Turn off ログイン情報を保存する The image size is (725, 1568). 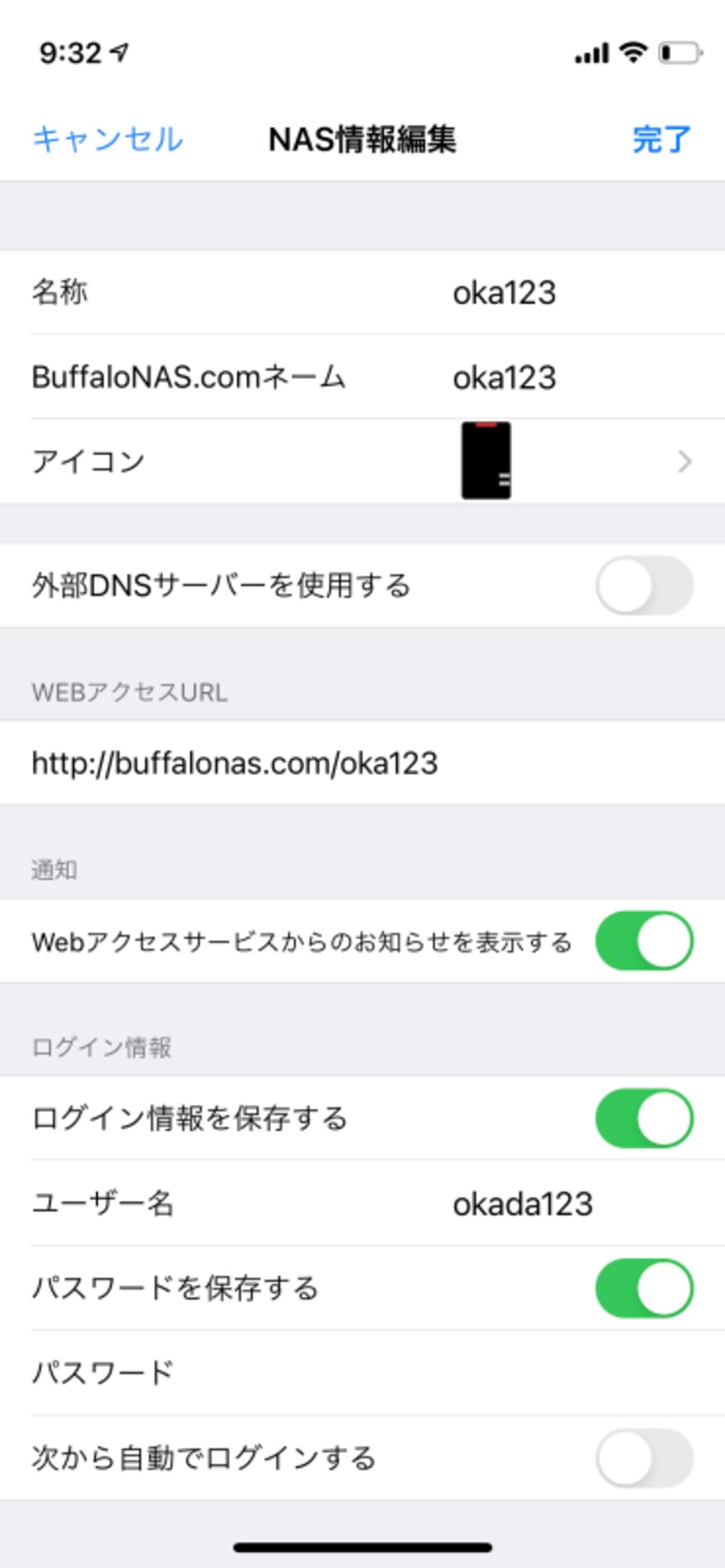644,1118
